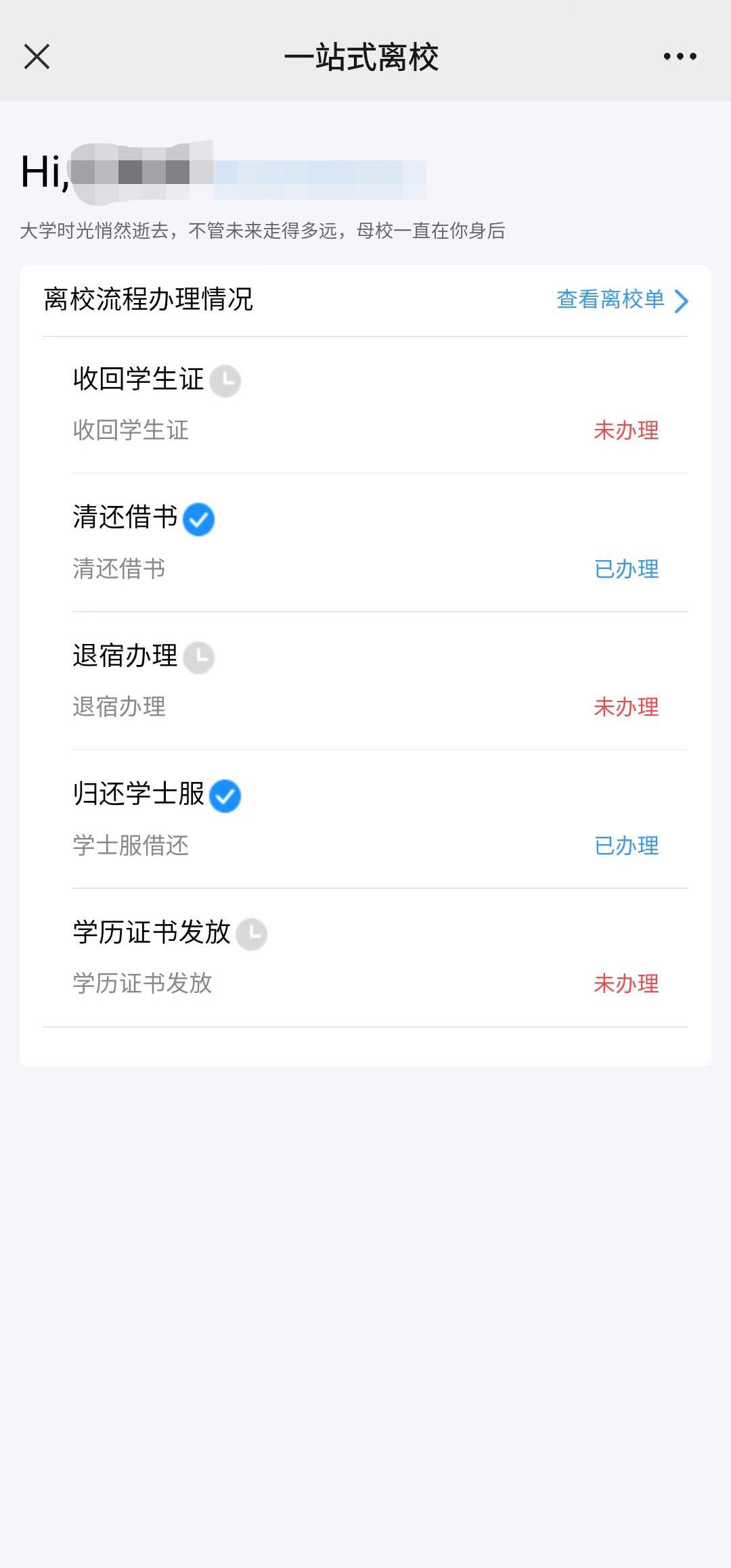
Task: Close the 一站式离校 page
Action: pos(37,57)
